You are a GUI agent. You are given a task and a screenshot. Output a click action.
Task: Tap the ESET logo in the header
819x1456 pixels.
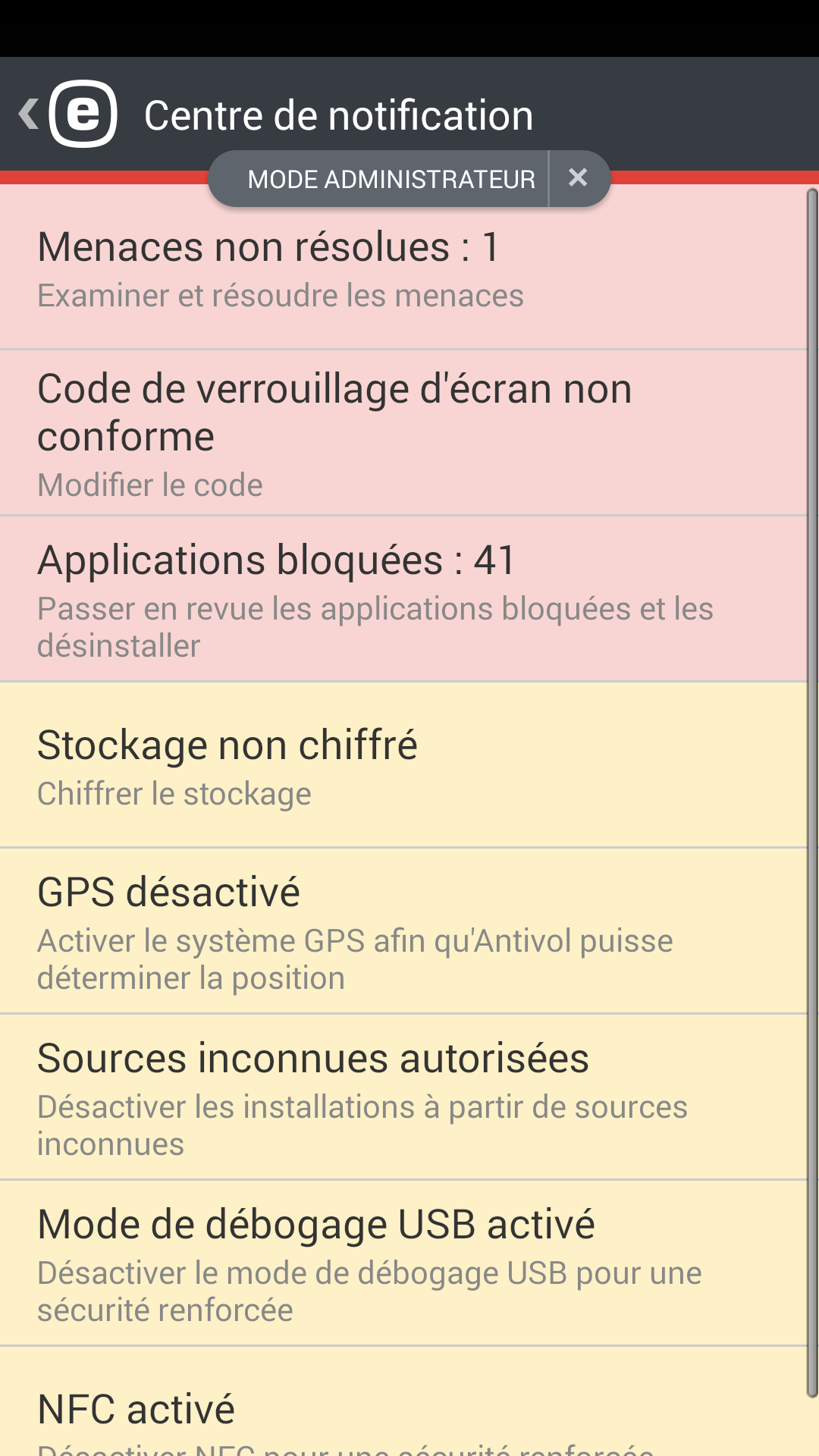click(x=83, y=114)
